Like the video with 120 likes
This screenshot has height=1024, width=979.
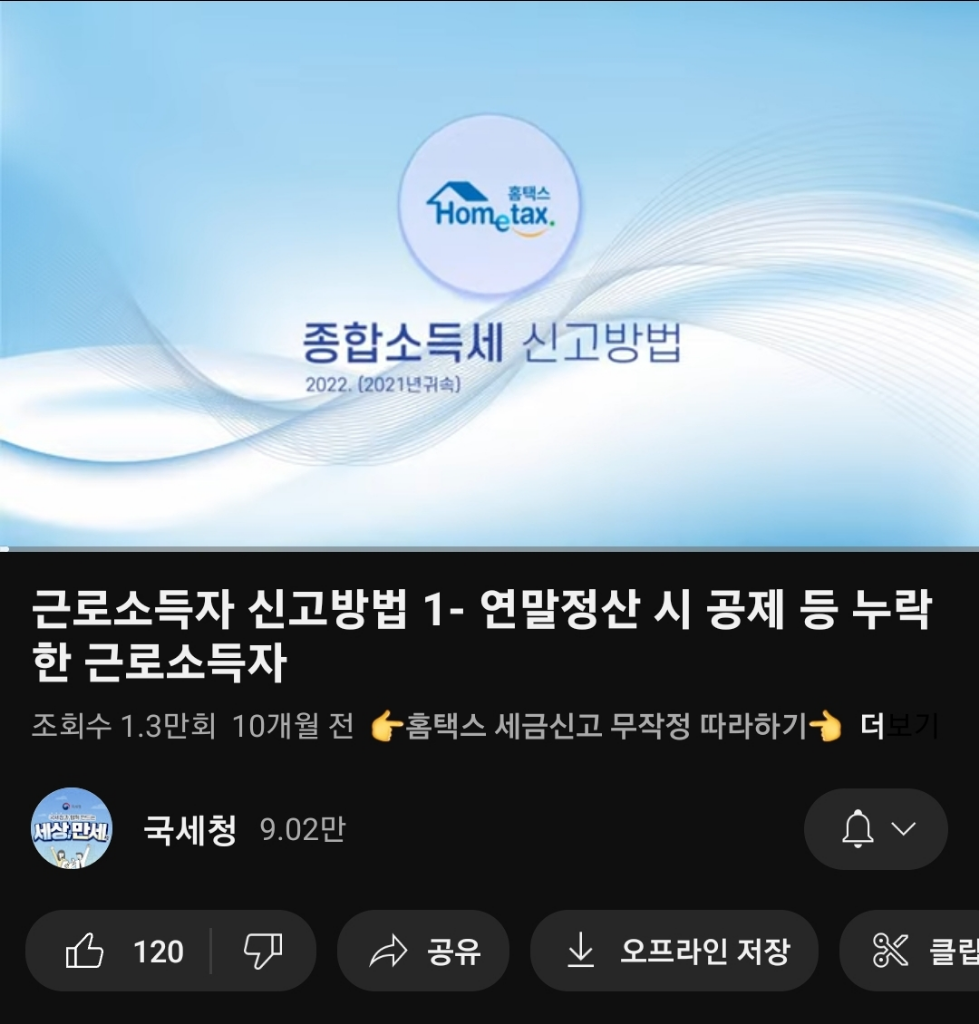point(123,951)
